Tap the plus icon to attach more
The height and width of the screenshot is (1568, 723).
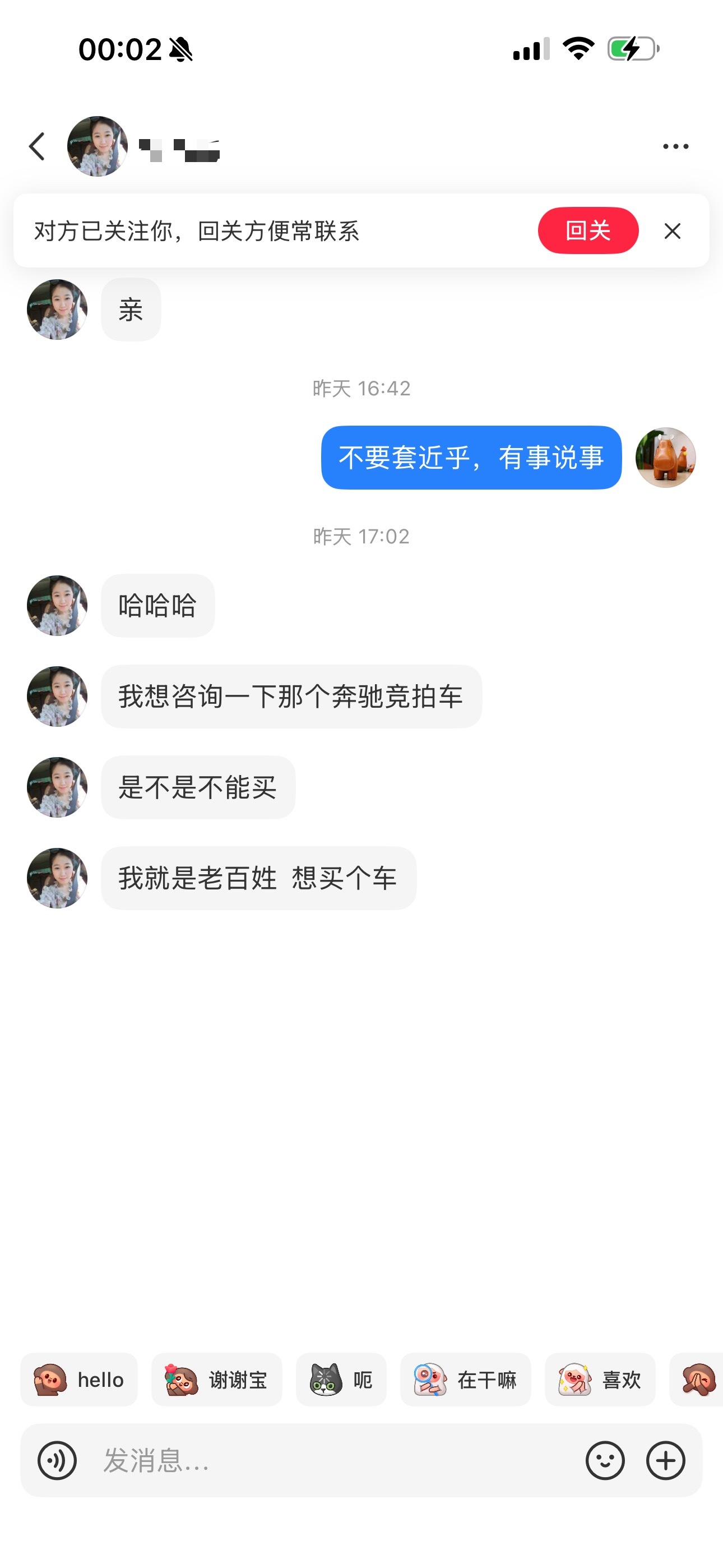(x=667, y=1460)
